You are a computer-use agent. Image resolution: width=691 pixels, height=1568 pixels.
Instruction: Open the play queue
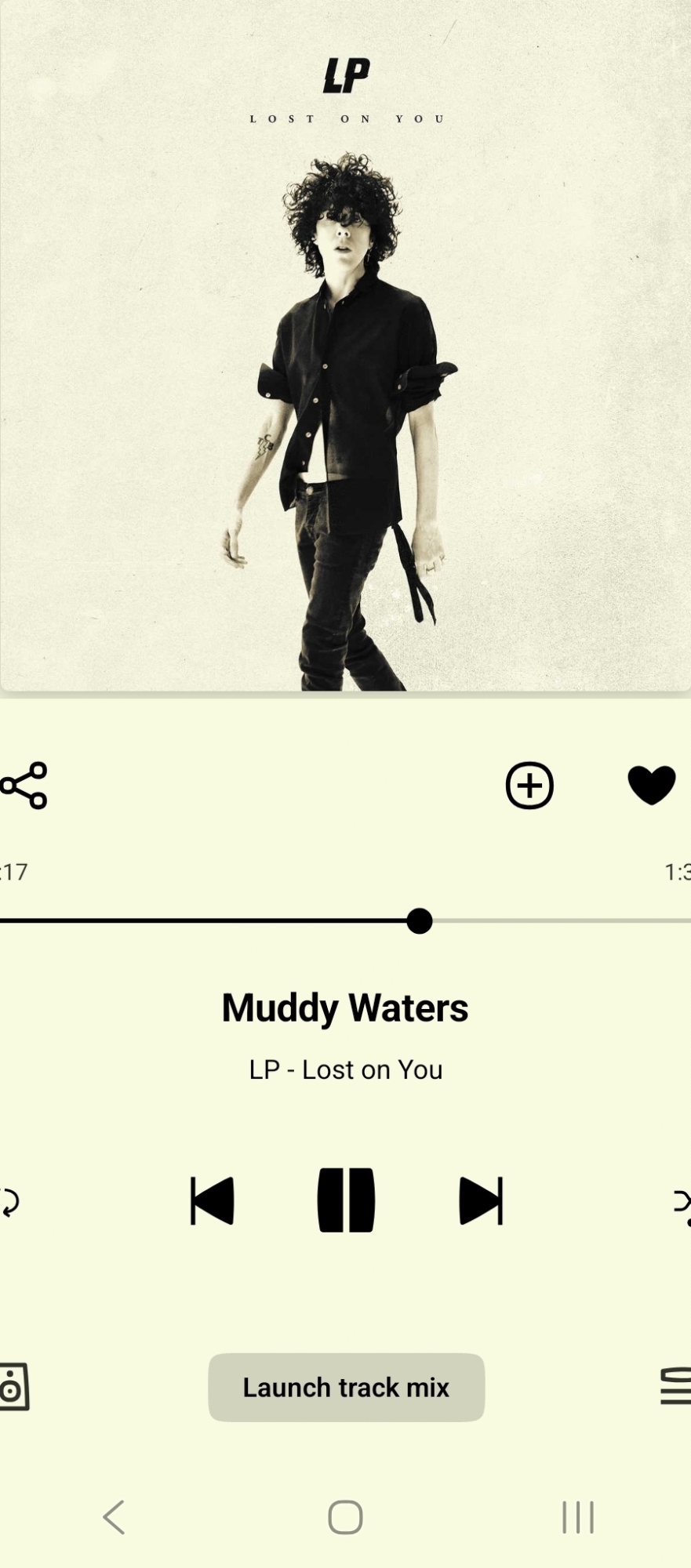coord(676,1386)
